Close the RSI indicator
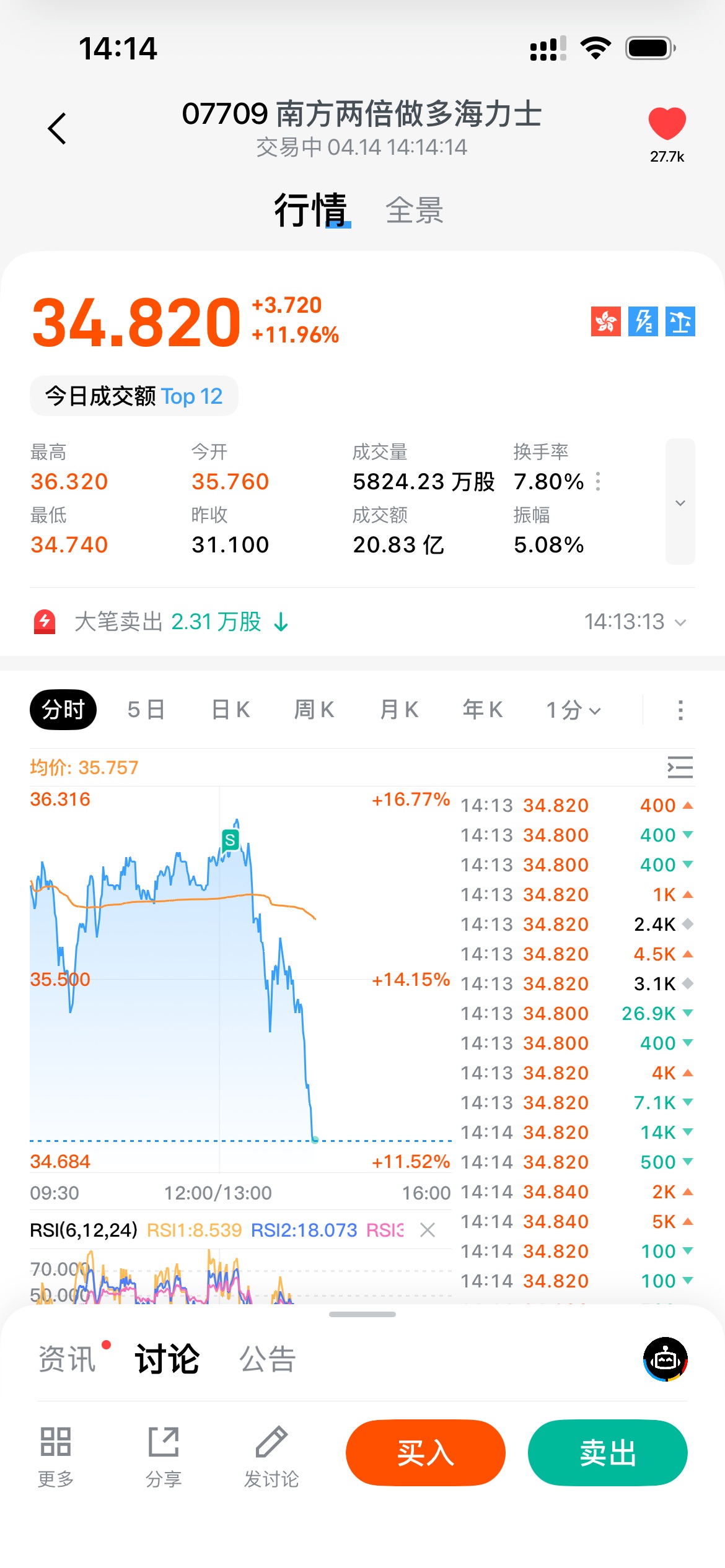Image resolution: width=725 pixels, height=1568 pixels. click(x=428, y=1230)
